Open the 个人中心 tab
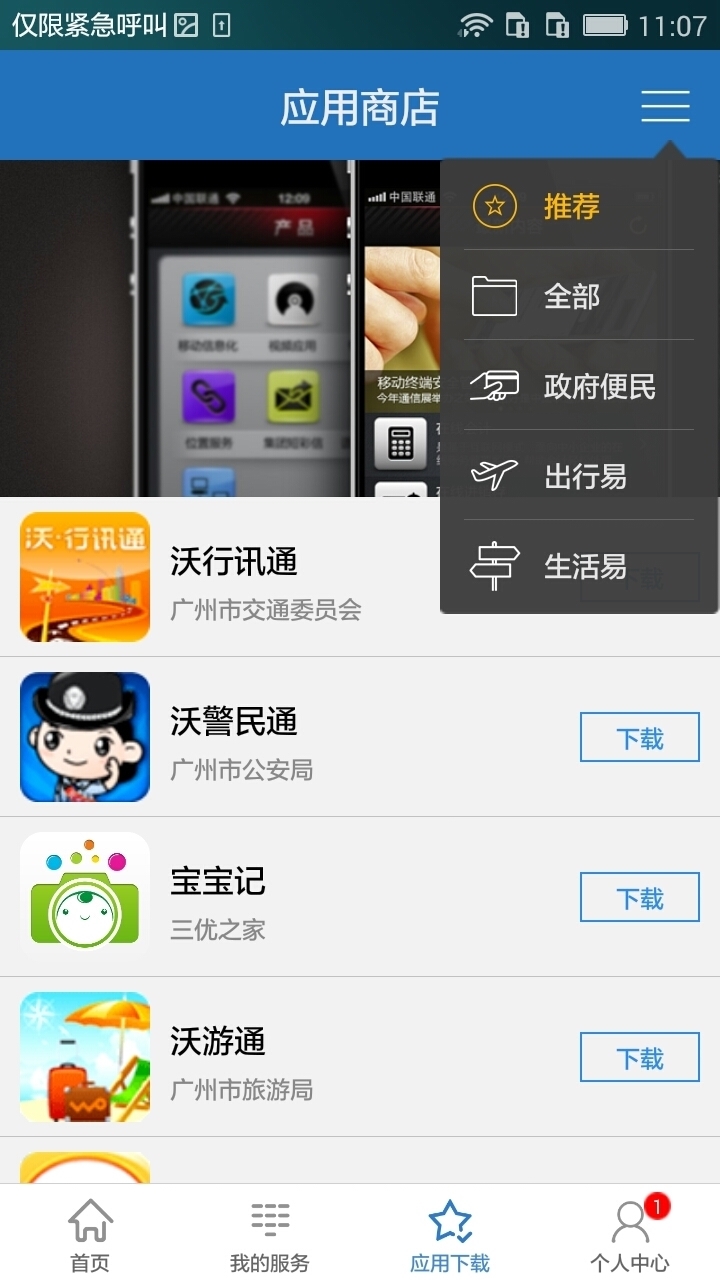This screenshot has width=720, height=1280. click(630, 1235)
